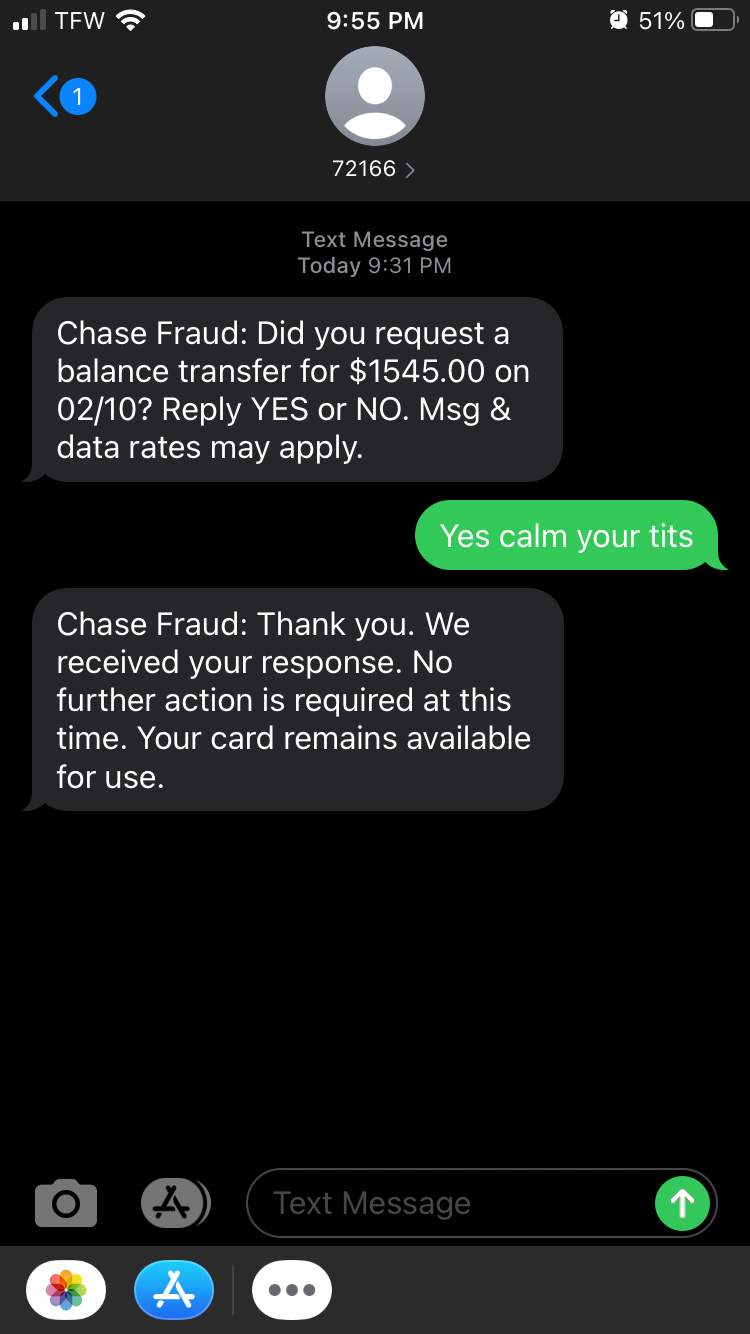Viewport: 750px width, 1334px height.
Task: Send the message with the green arrow
Action: [x=683, y=1203]
